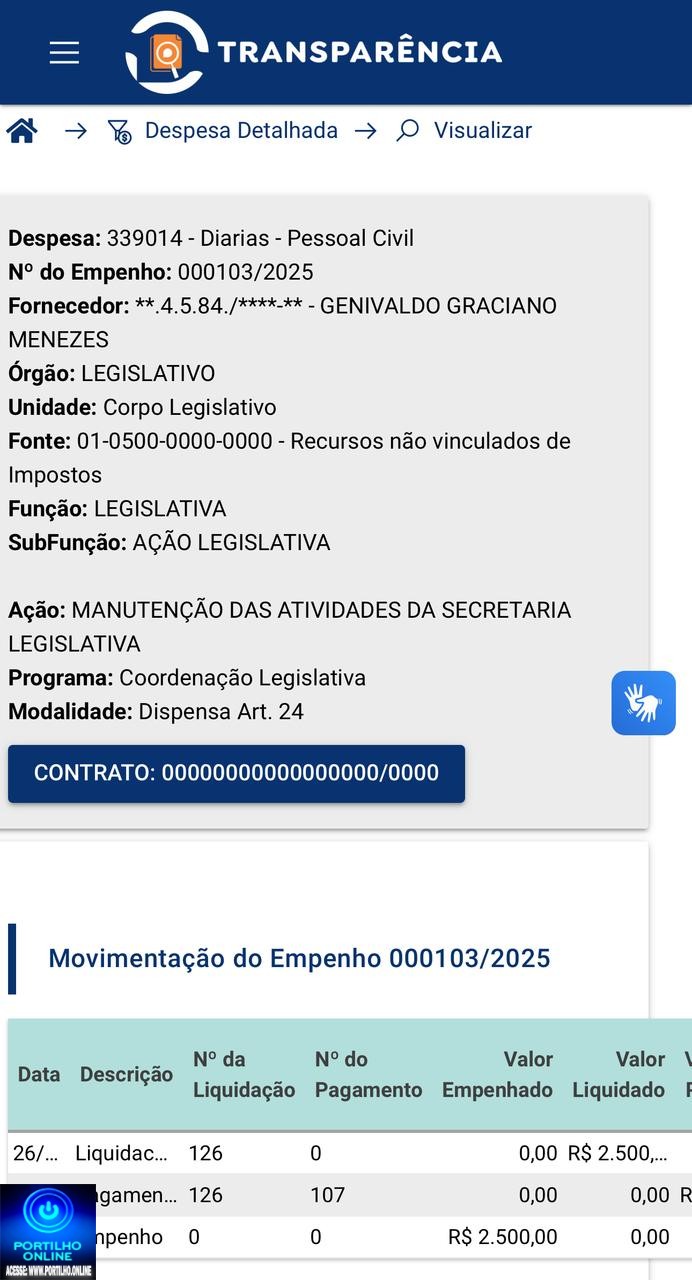
Task: Tap the CONTRATO 0000000000000000/0000 button
Action: (x=236, y=773)
